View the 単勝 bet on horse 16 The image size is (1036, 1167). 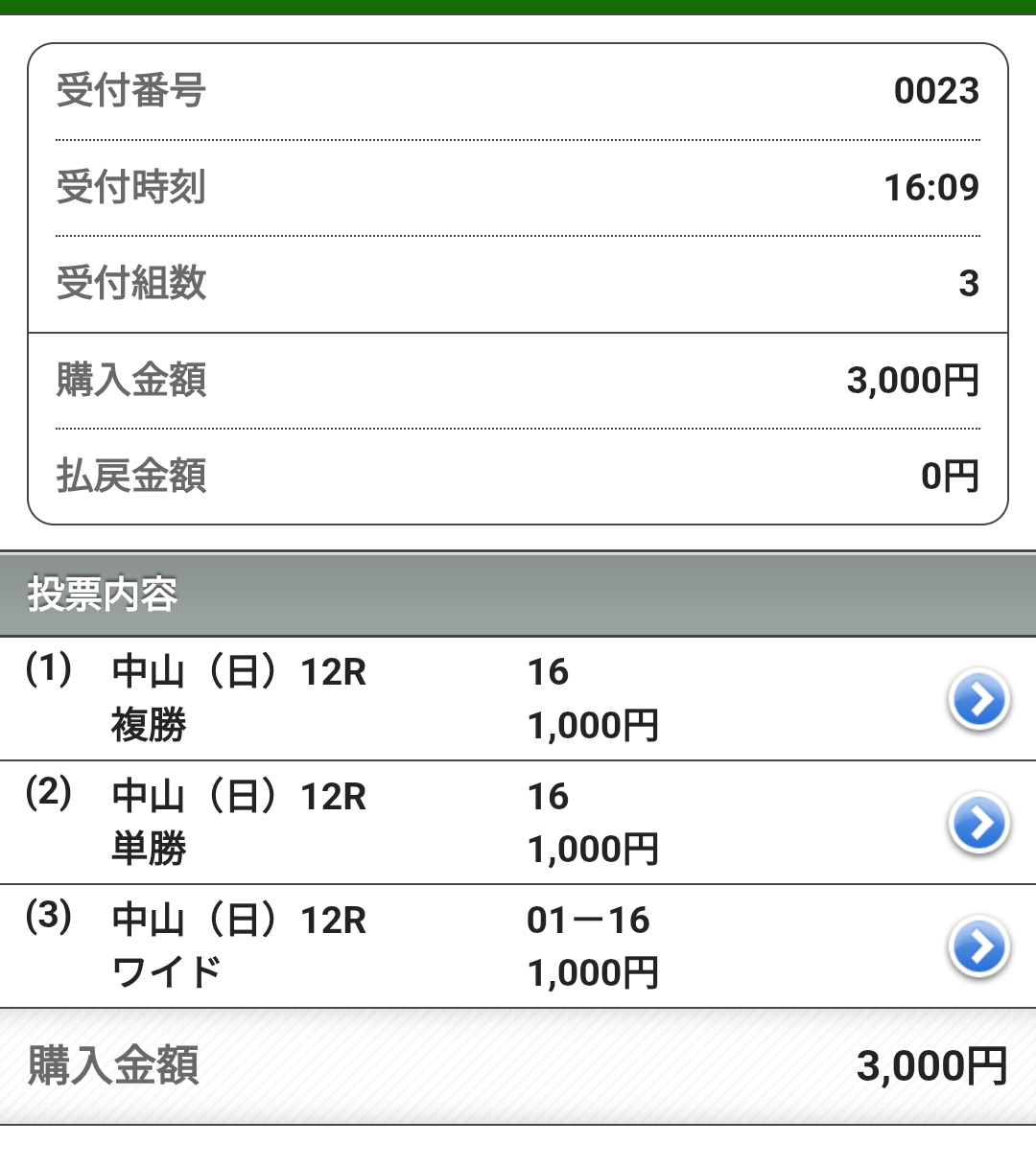(x=977, y=823)
